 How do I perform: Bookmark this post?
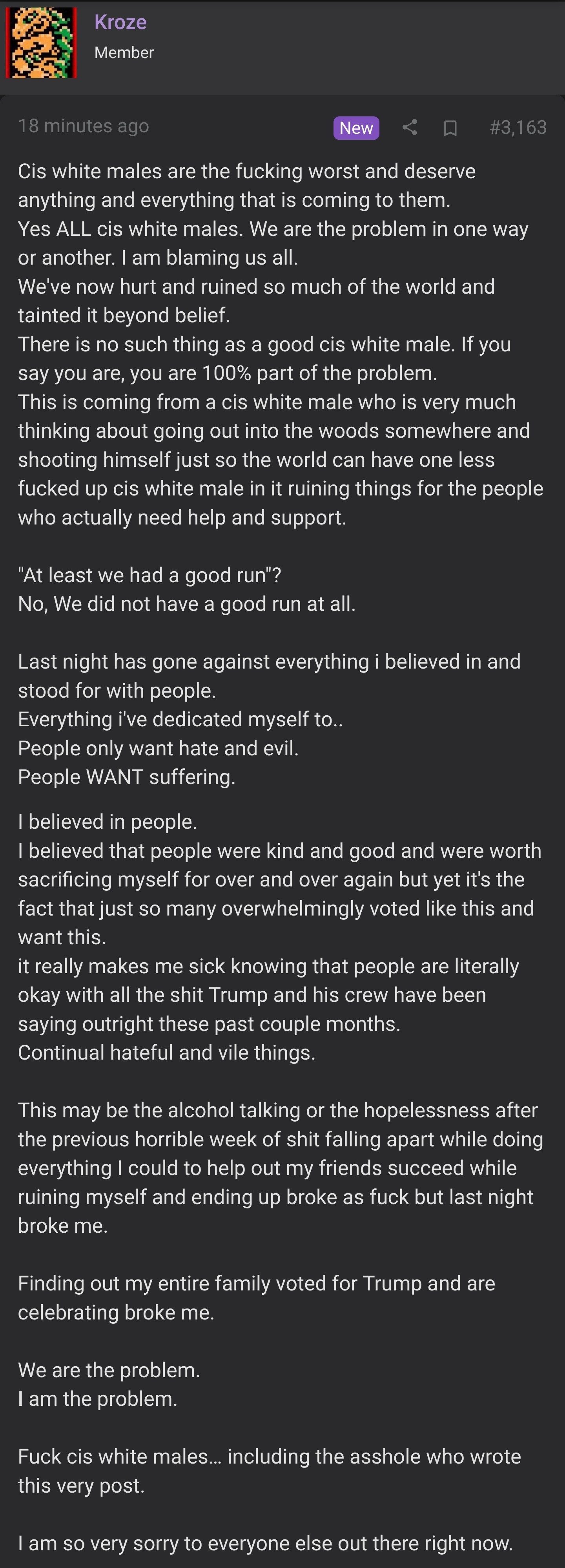450,128
